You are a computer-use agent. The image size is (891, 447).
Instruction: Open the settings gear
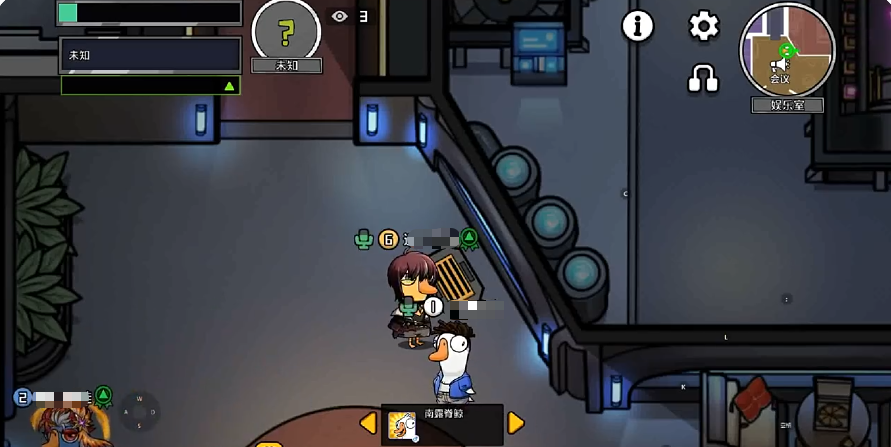704,26
